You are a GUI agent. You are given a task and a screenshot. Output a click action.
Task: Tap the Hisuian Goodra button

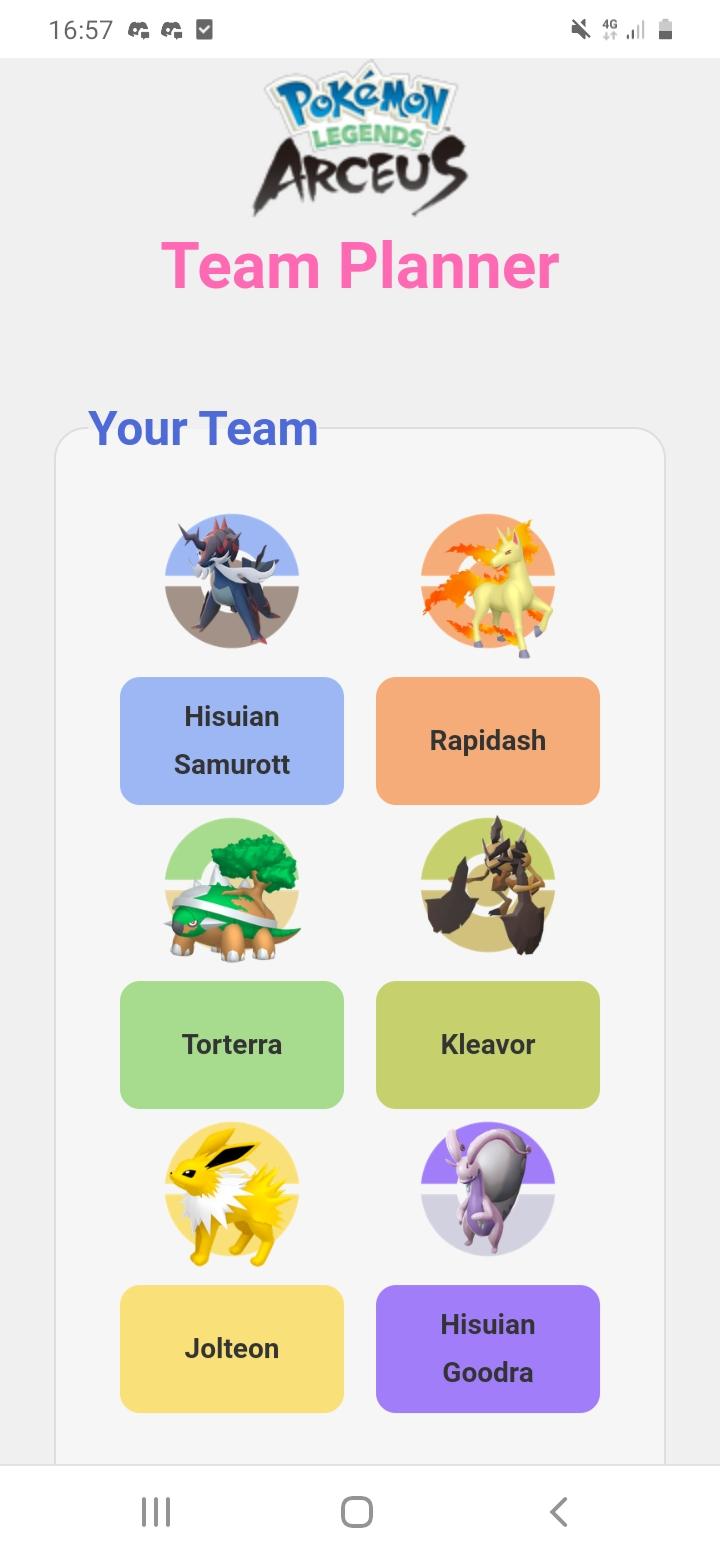pyautogui.click(x=488, y=1348)
